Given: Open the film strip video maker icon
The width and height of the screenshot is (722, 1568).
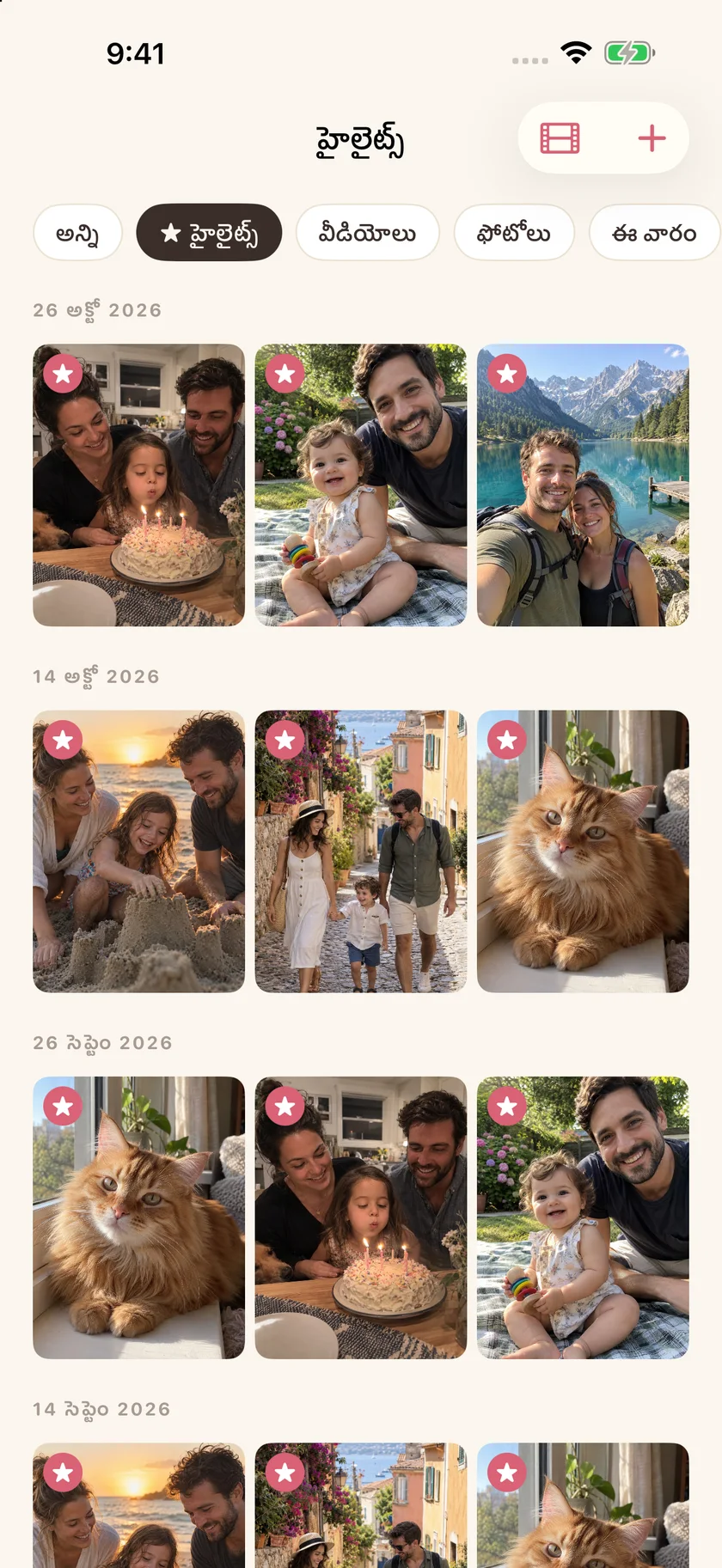Looking at the screenshot, I should pos(560,138).
